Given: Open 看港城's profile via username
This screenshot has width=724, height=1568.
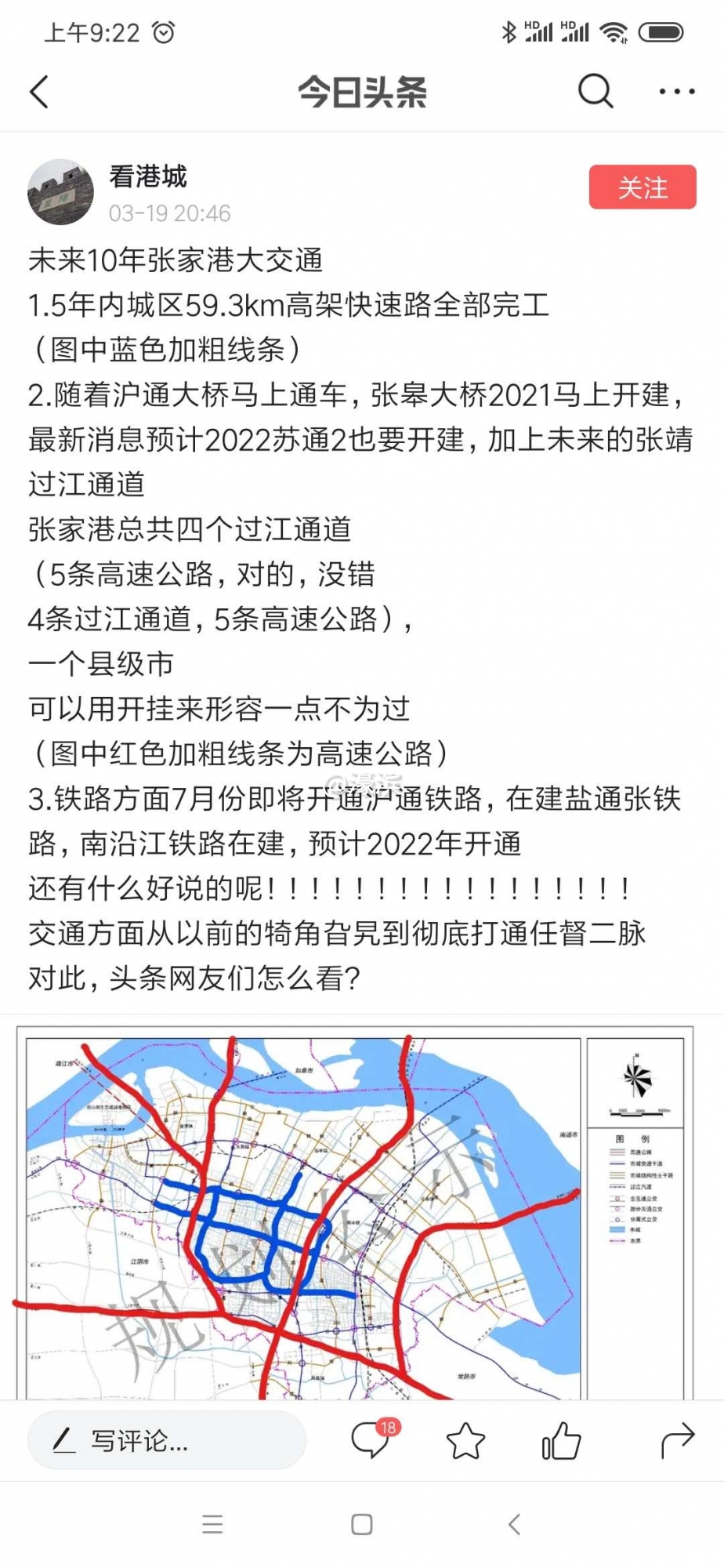Looking at the screenshot, I should point(147,177).
